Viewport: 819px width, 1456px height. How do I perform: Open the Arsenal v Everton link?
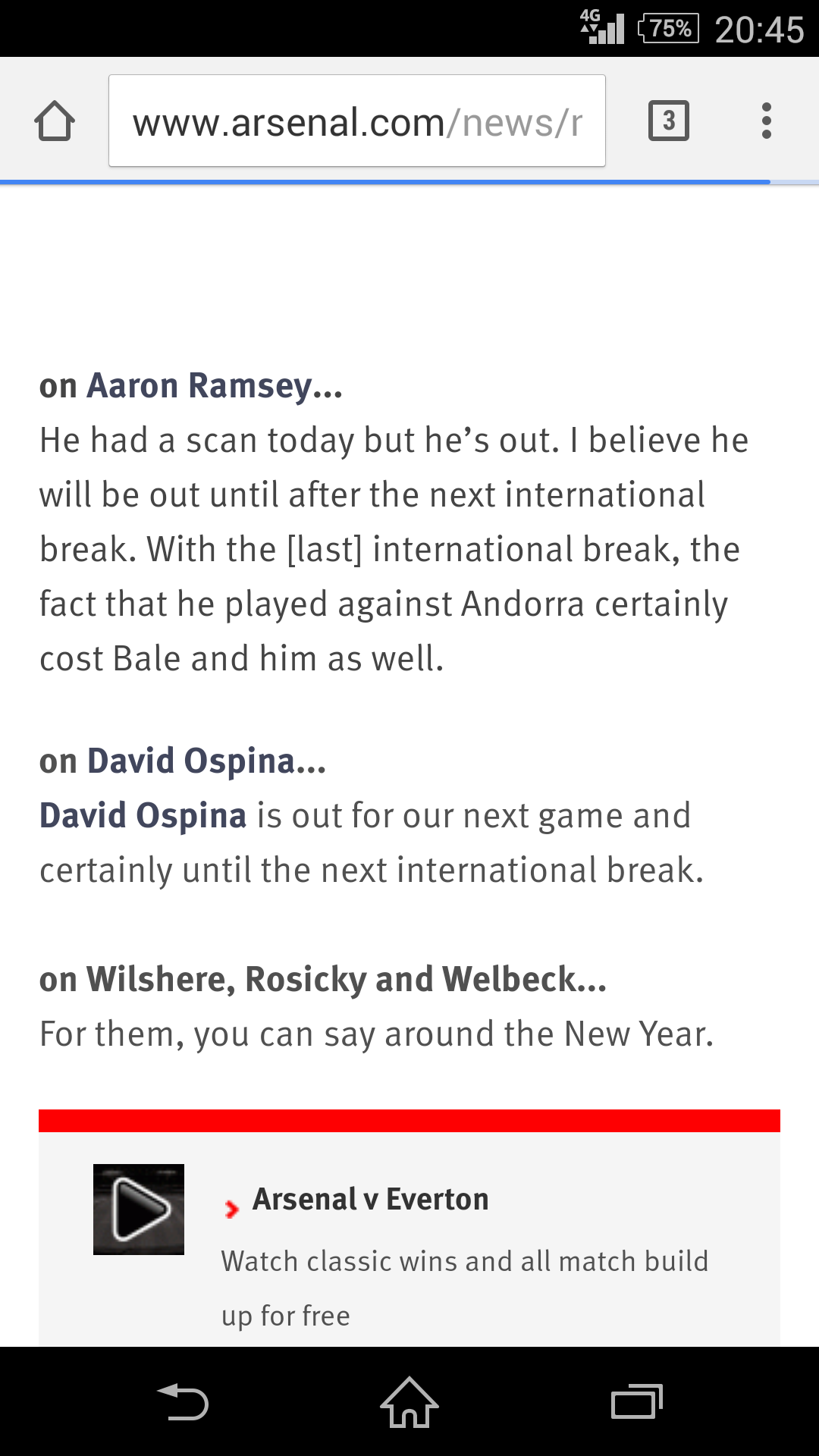[x=371, y=1200]
